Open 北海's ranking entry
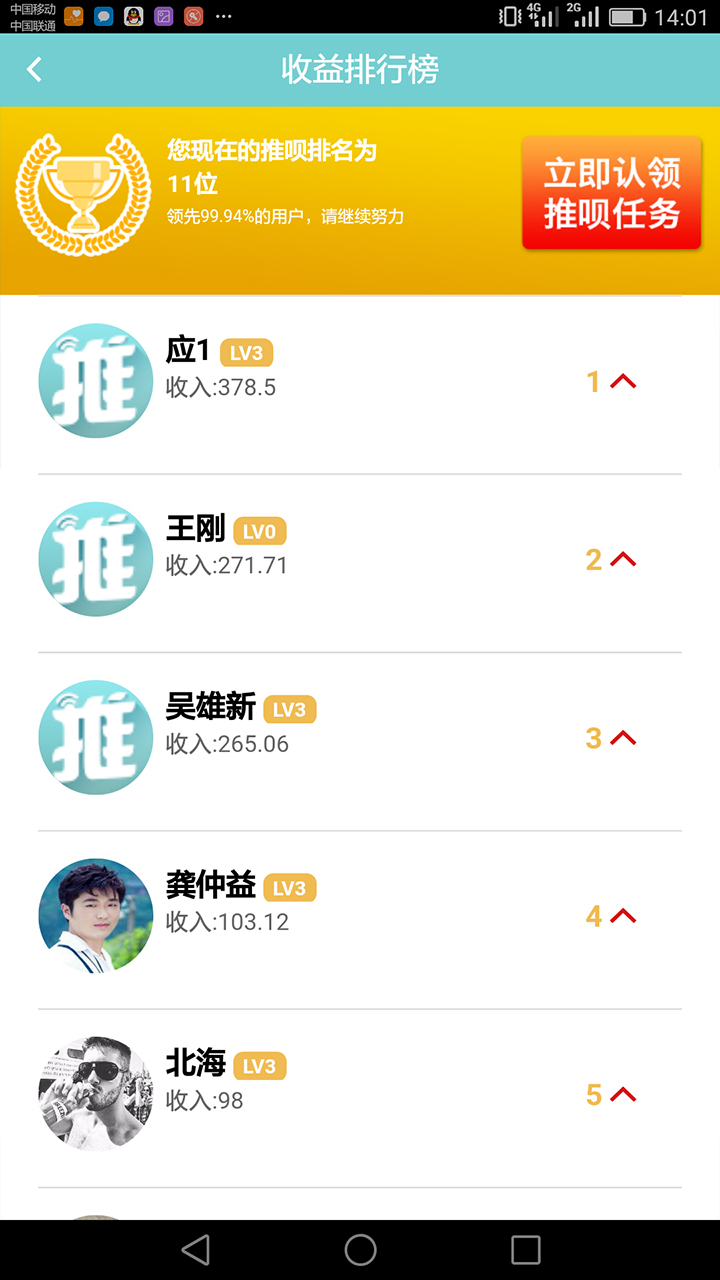Image resolution: width=720 pixels, height=1280 pixels. [360, 1094]
